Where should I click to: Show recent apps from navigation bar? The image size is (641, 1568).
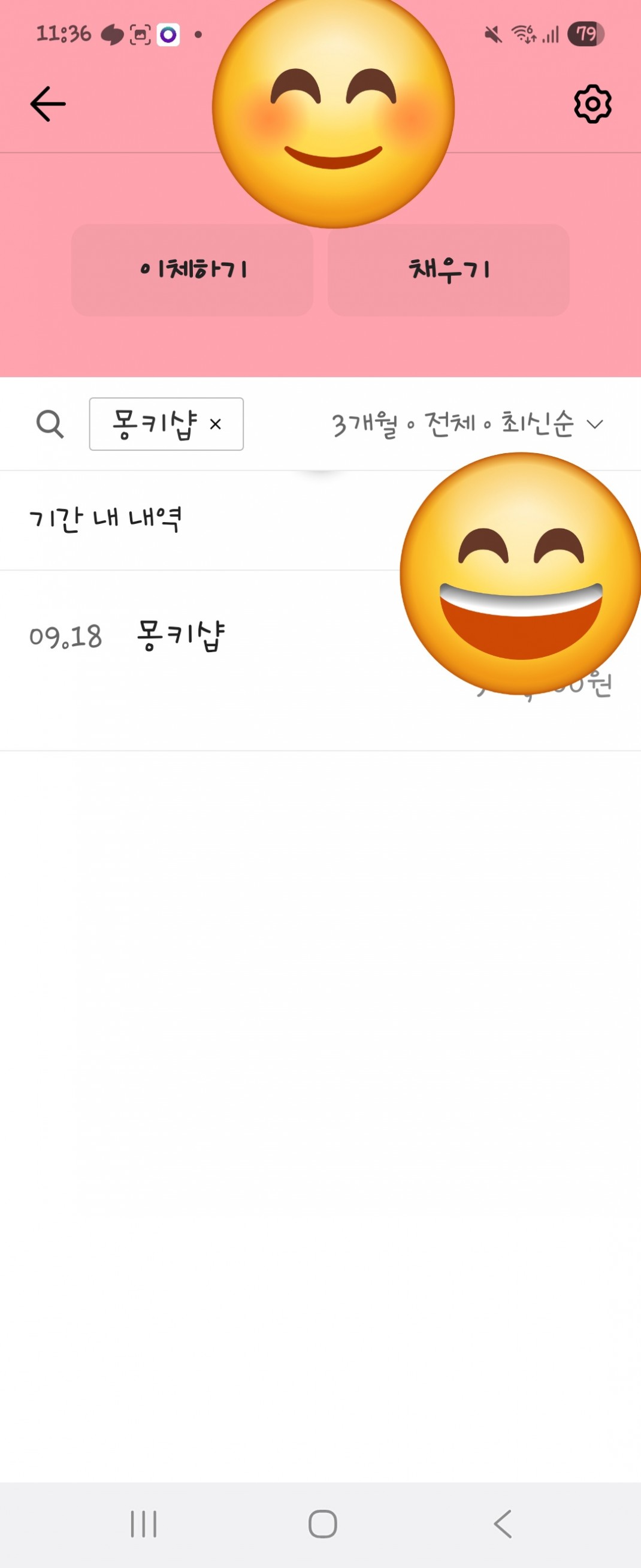[144, 1524]
